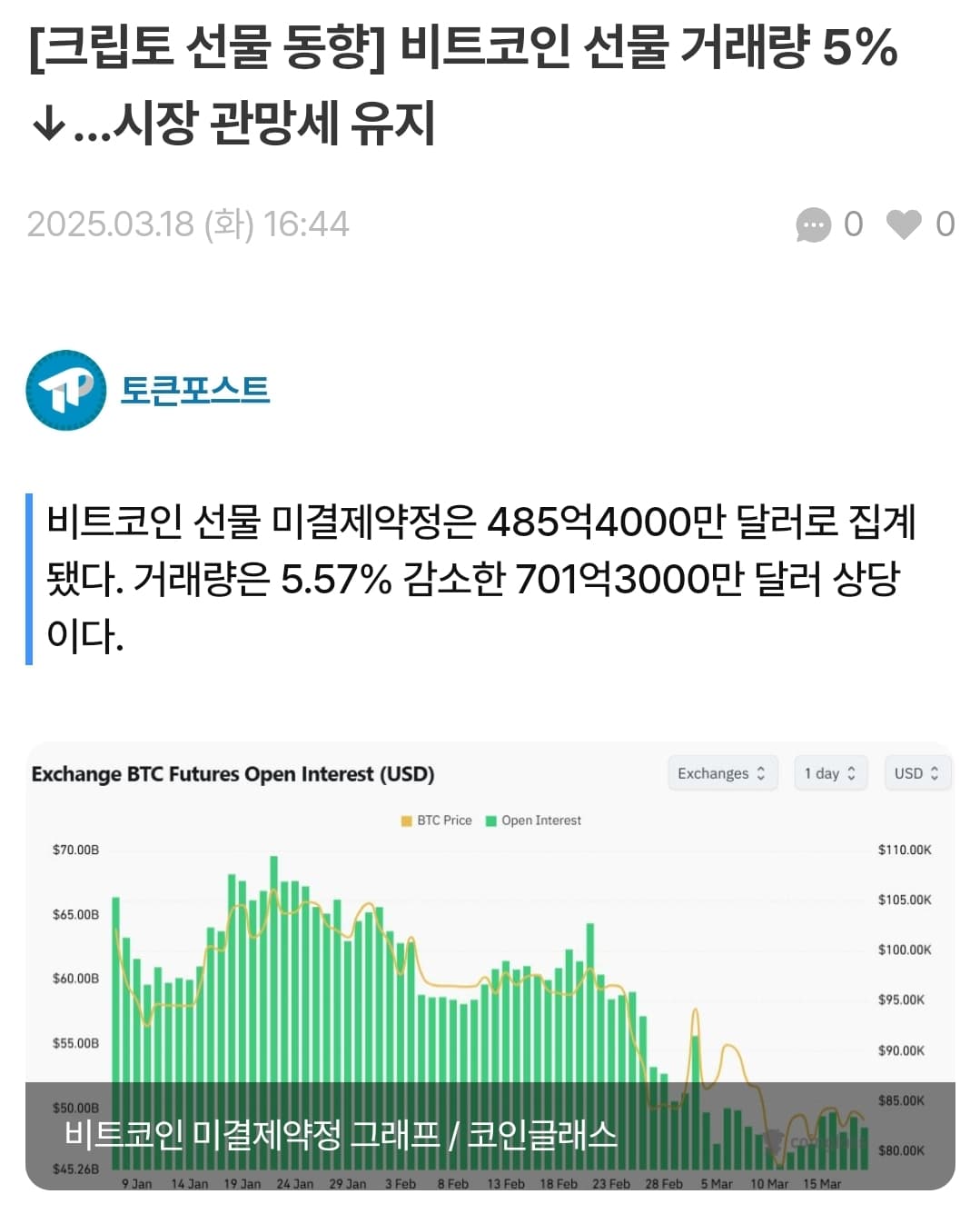Screen dimensions: 980x1214
Task: Open the 토큰포스트 publisher page
Action: [194, 390]
